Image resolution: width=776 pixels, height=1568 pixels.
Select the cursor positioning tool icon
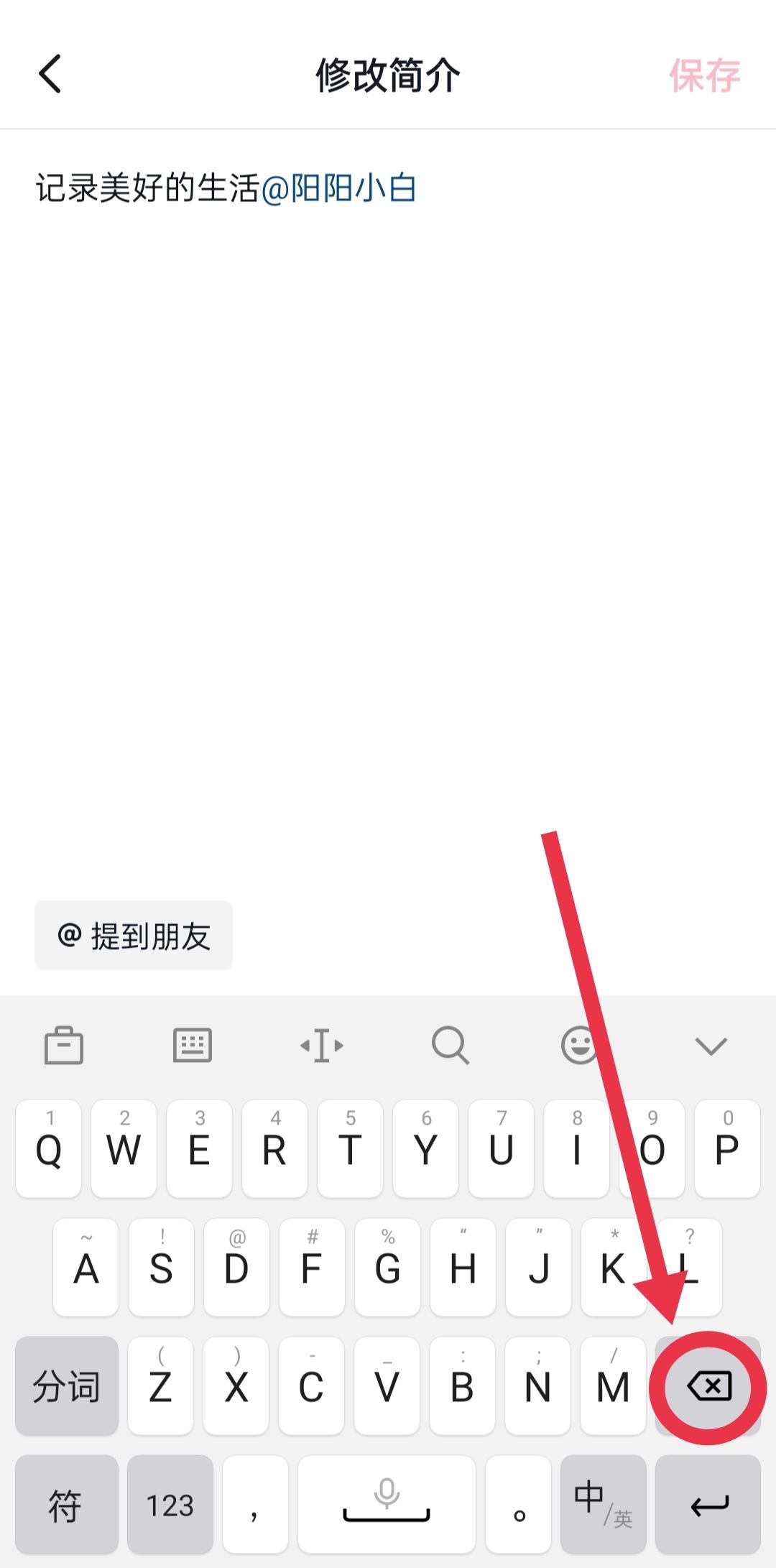tap(321, 1046)
